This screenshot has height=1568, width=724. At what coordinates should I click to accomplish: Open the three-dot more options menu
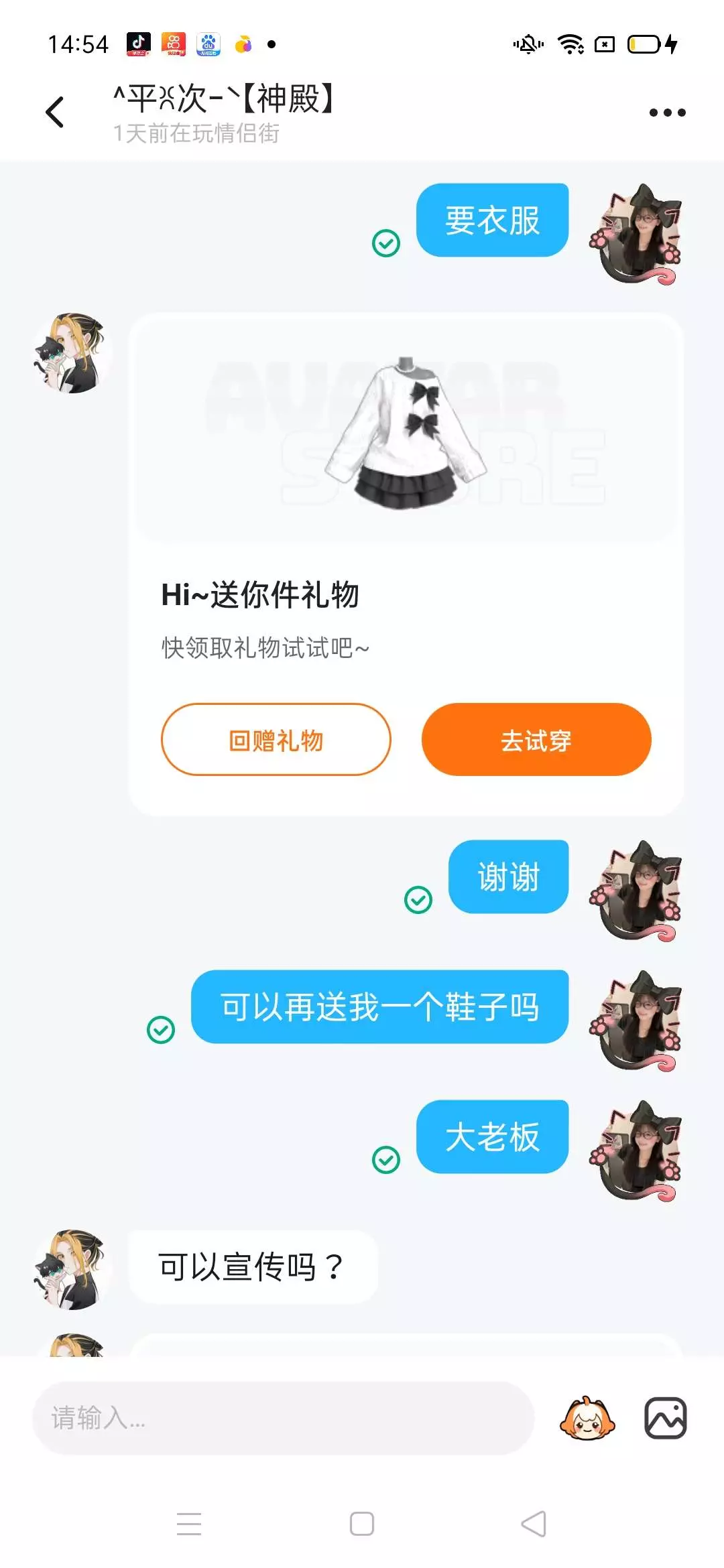tap(668, 113)
